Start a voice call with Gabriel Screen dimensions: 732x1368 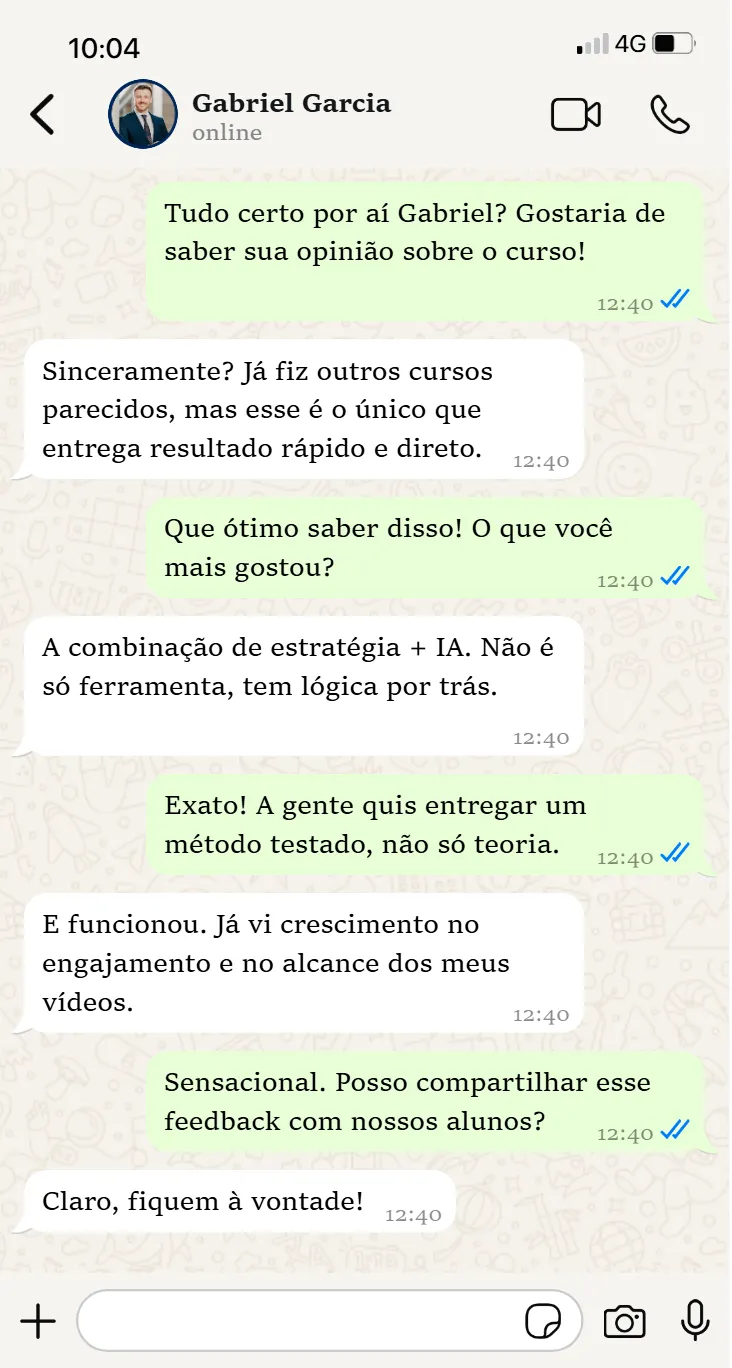pyautogui.click(x=669, y=115)
